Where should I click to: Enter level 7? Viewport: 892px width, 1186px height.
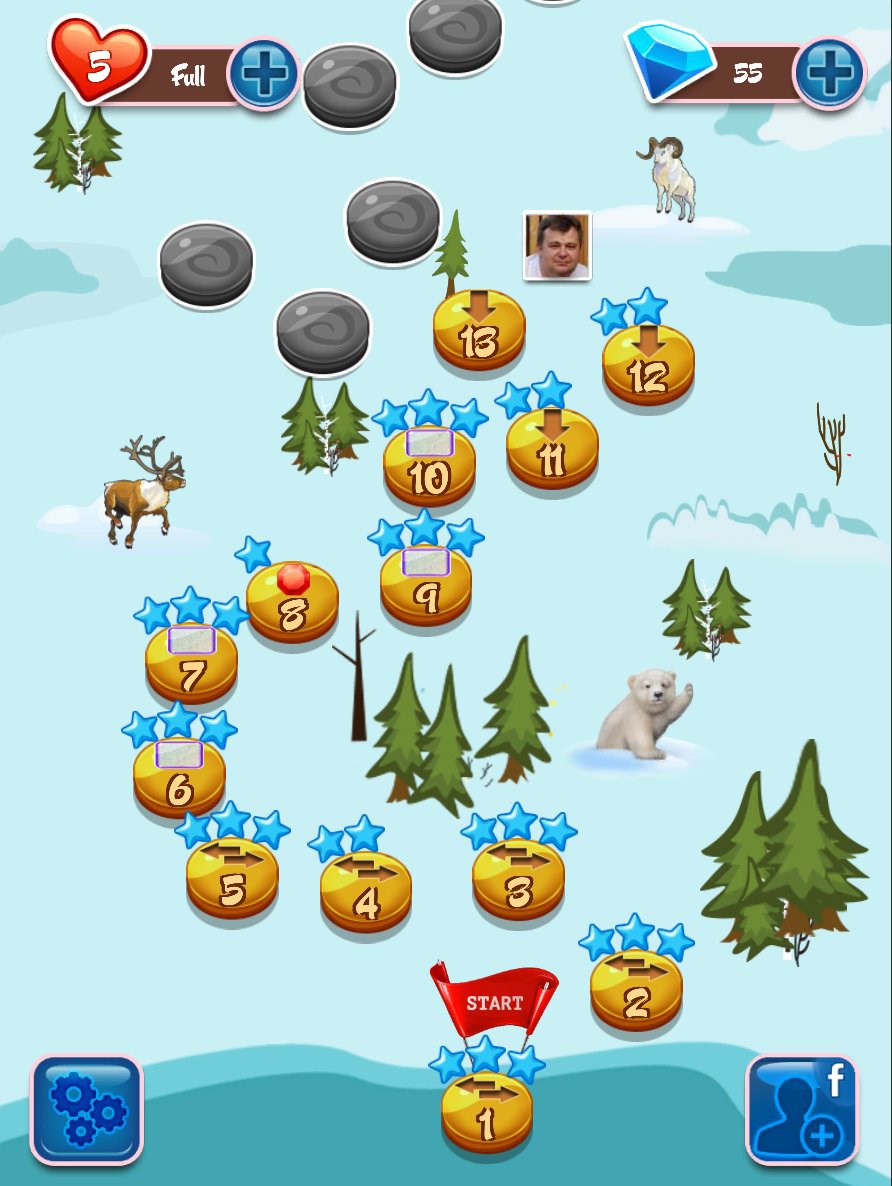click(x=191, y=664)
